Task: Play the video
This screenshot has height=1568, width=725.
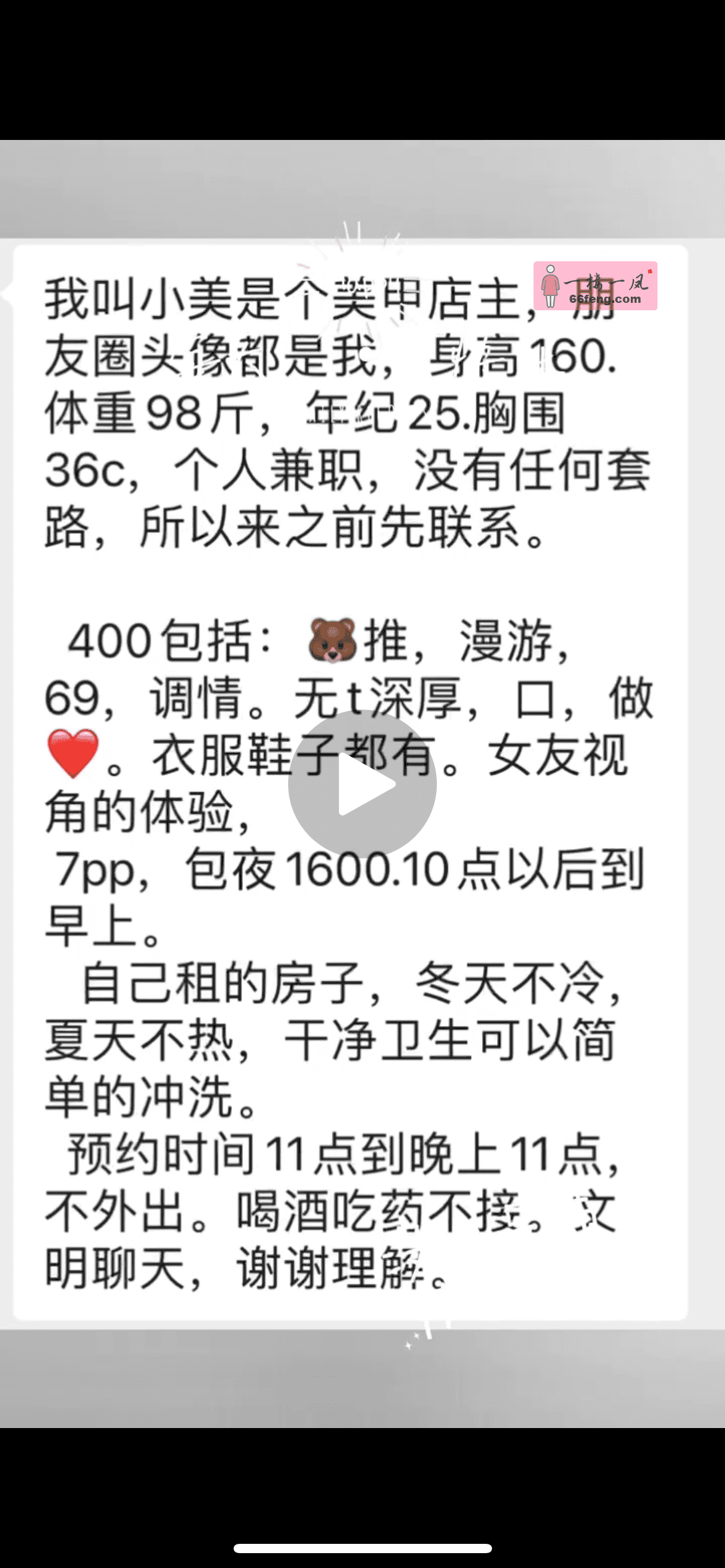Action: coord(362,784)
